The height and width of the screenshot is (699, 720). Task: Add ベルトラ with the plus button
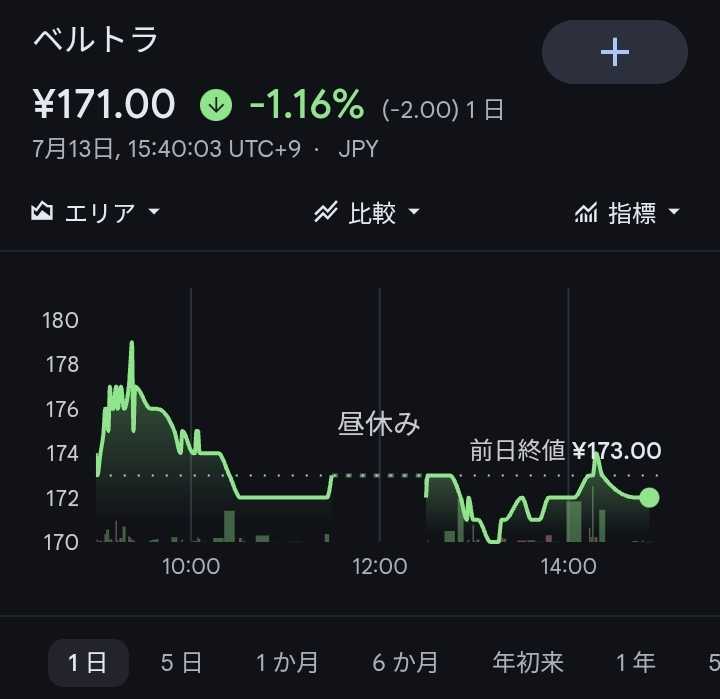pyautogui.click(x=614, y=52)
